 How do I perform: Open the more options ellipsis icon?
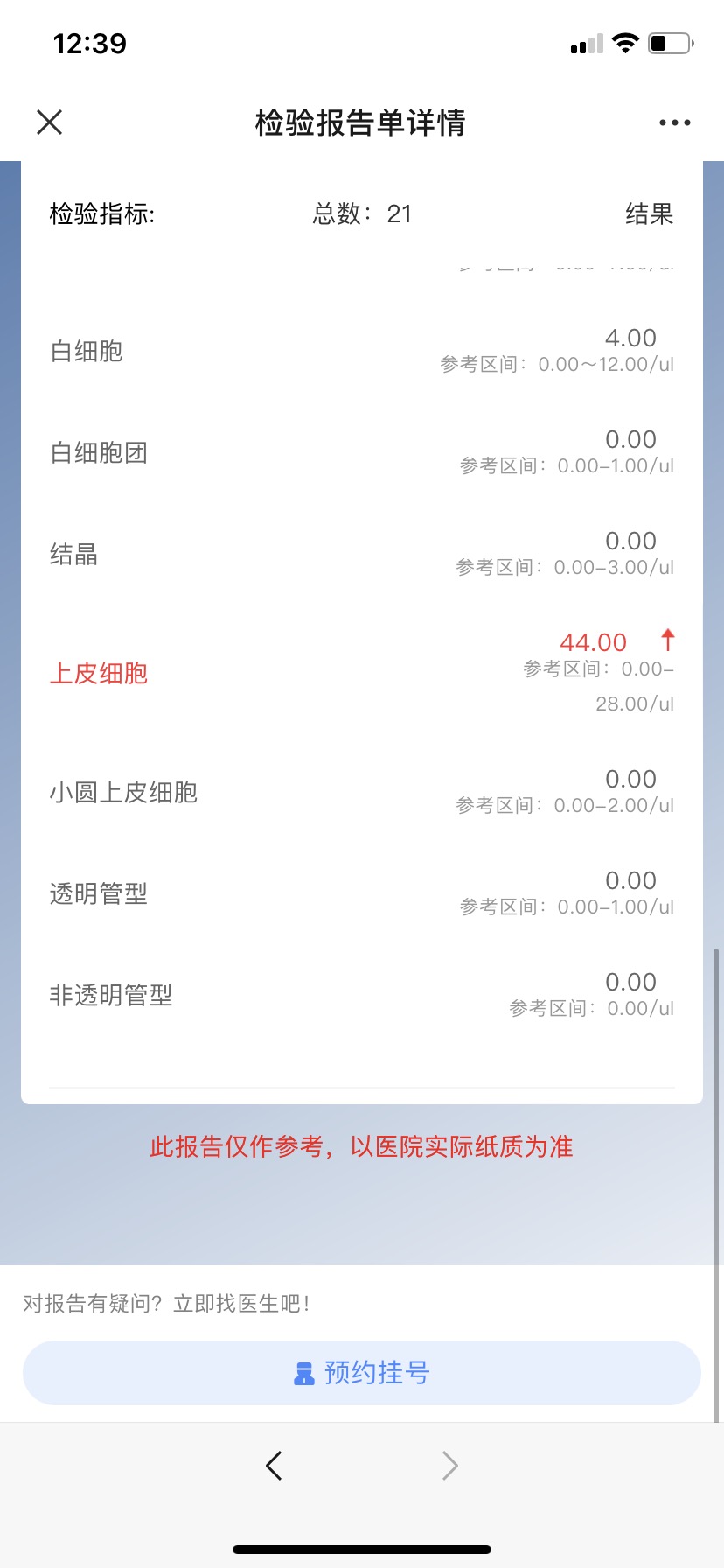(x=673, y=122)
